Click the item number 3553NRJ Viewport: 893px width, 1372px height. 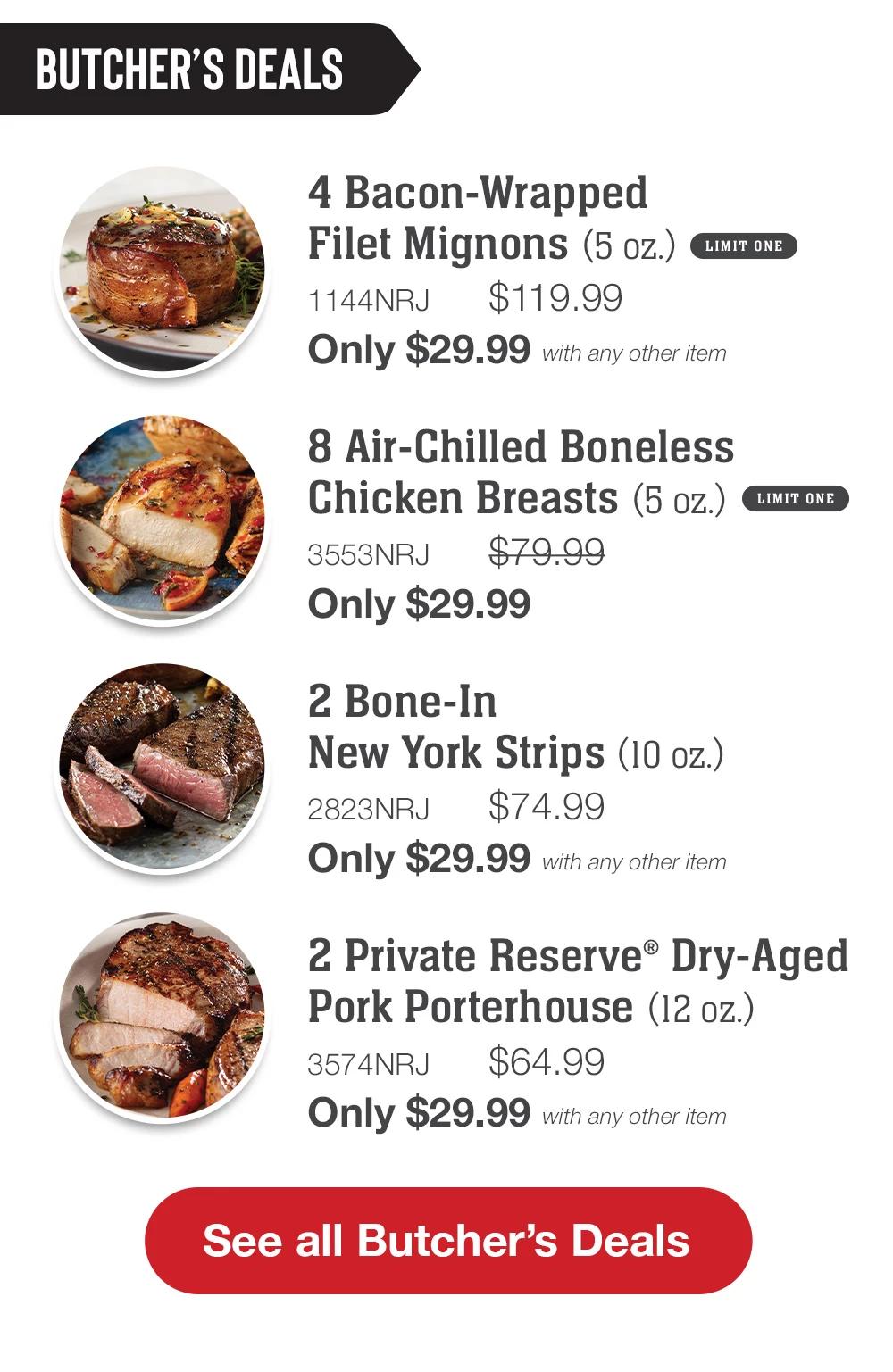pos(369,552)
